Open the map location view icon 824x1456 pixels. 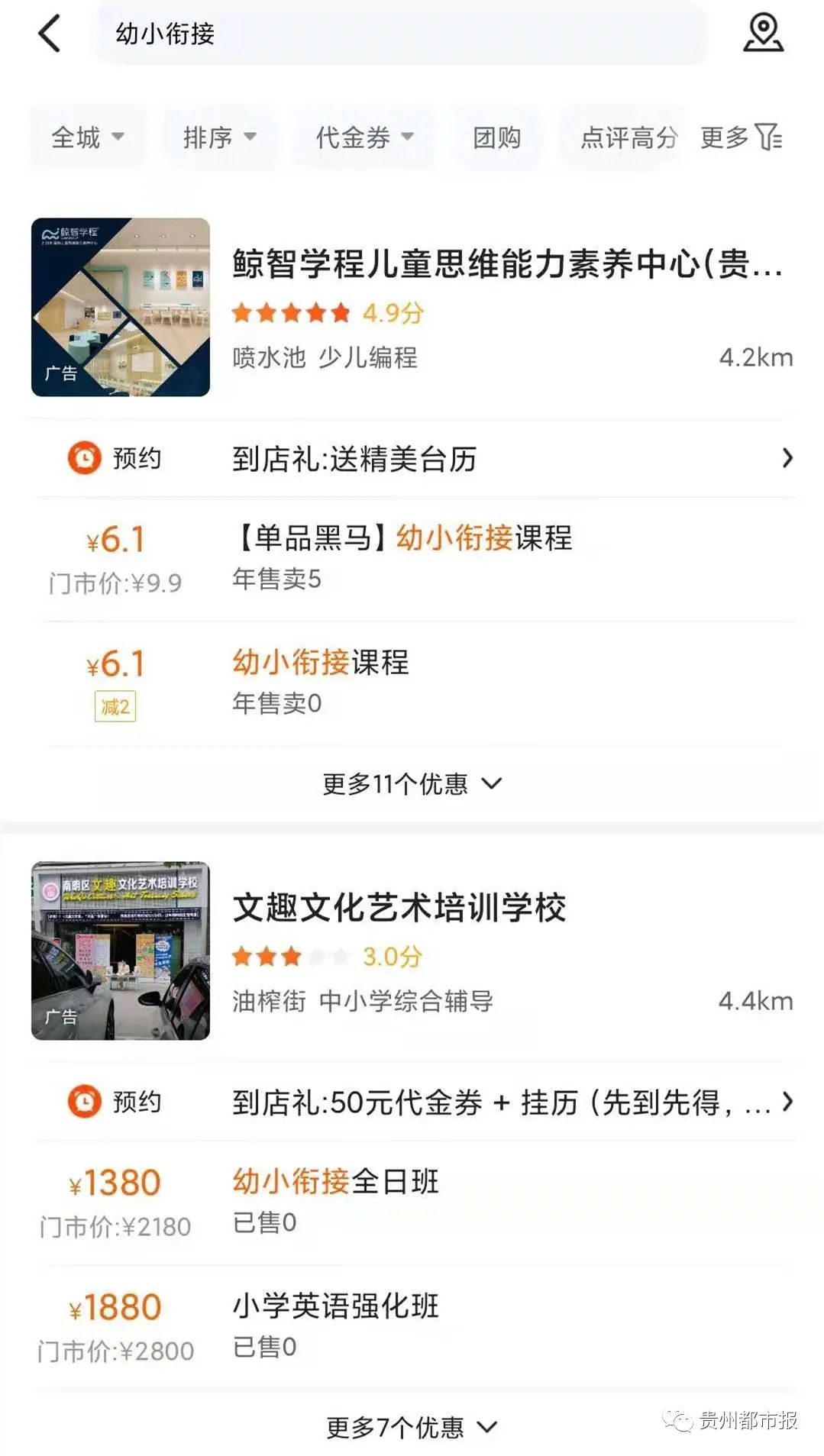[763, 34]
